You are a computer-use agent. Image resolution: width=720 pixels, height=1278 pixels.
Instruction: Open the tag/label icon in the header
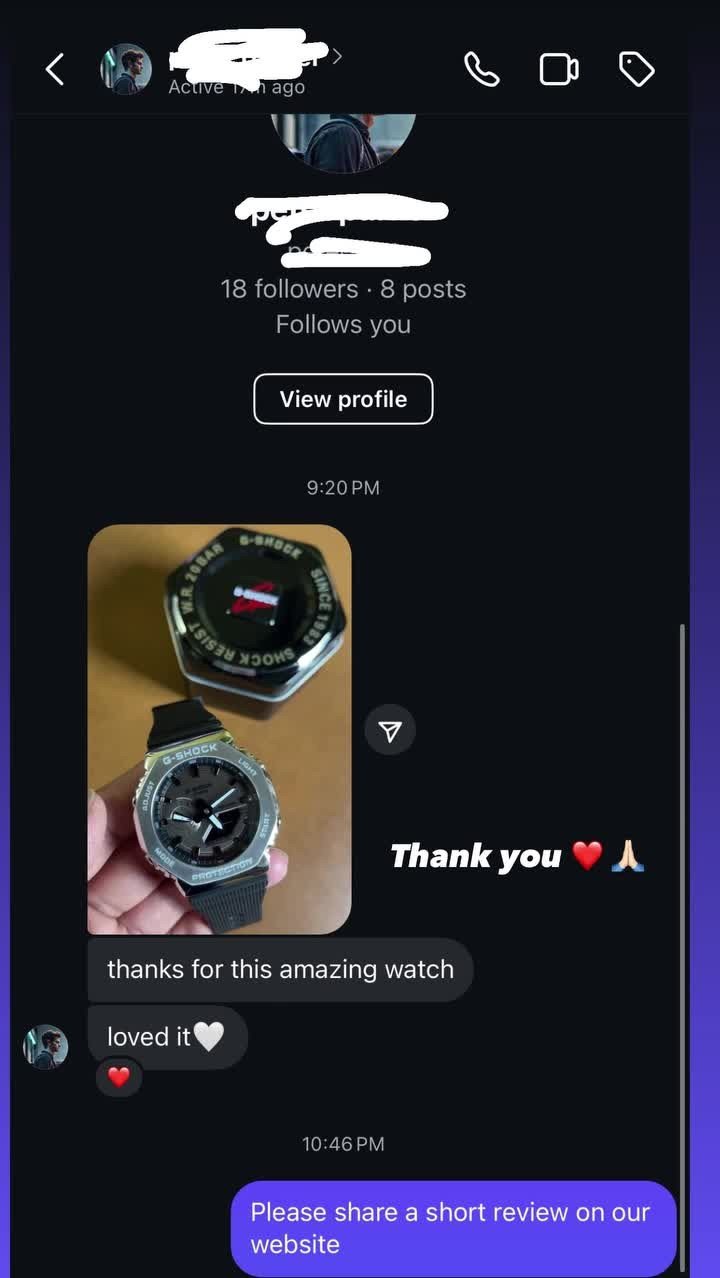point(636,69)
